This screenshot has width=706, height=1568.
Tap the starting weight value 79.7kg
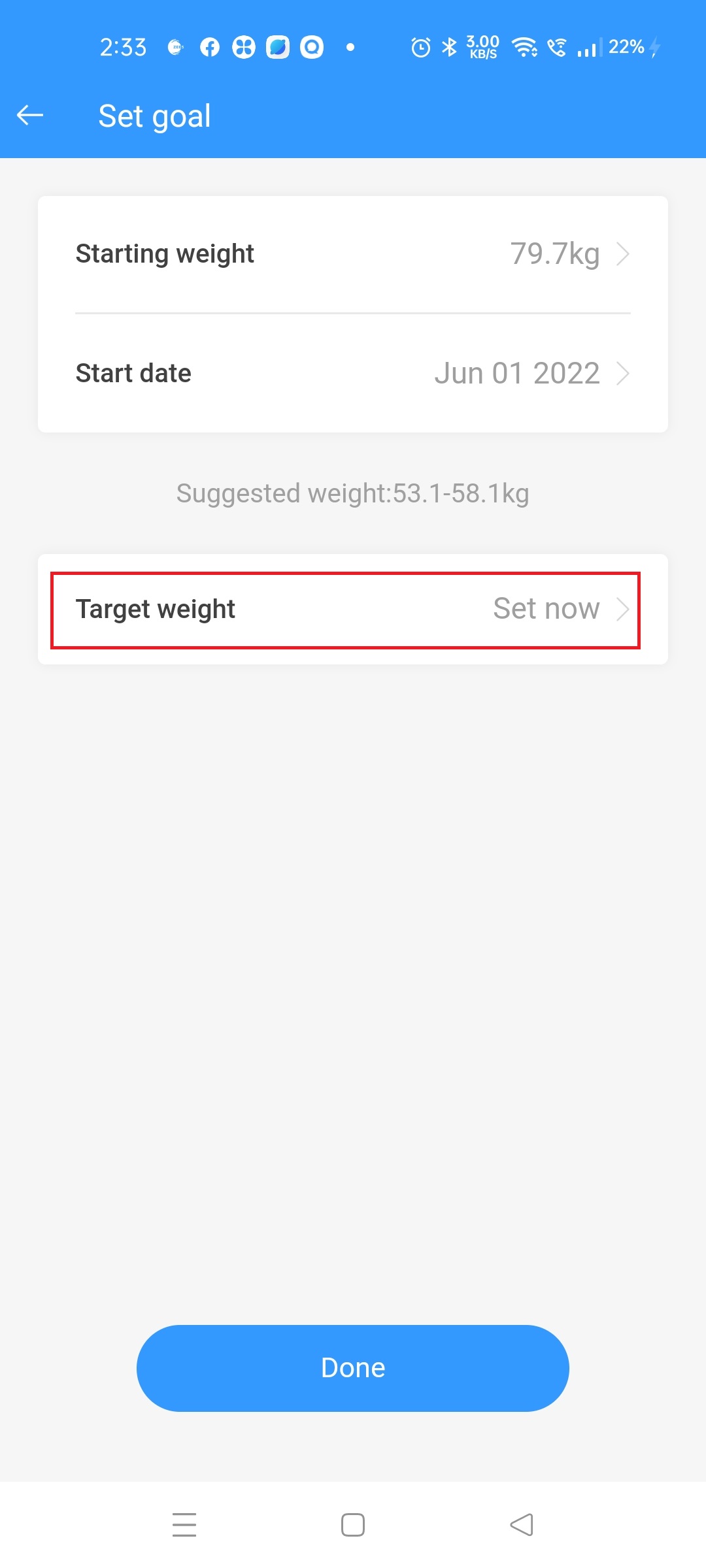[554, 253]
